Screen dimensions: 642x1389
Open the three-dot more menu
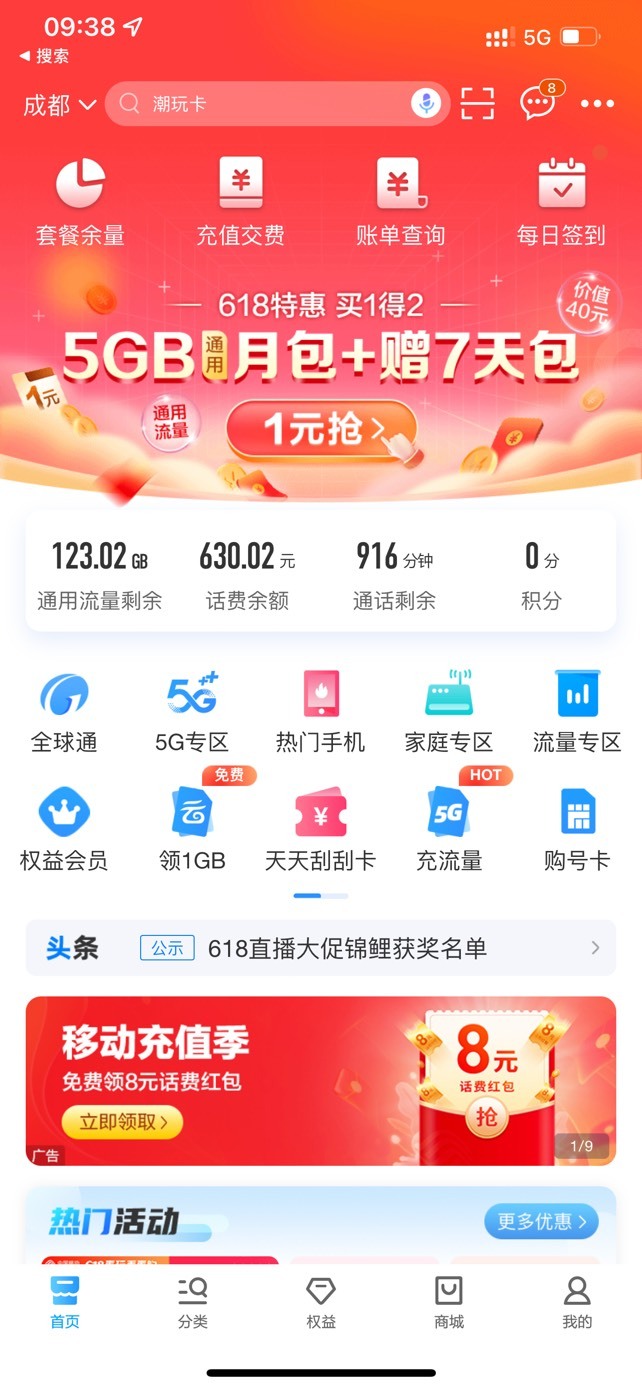point(597,104)
